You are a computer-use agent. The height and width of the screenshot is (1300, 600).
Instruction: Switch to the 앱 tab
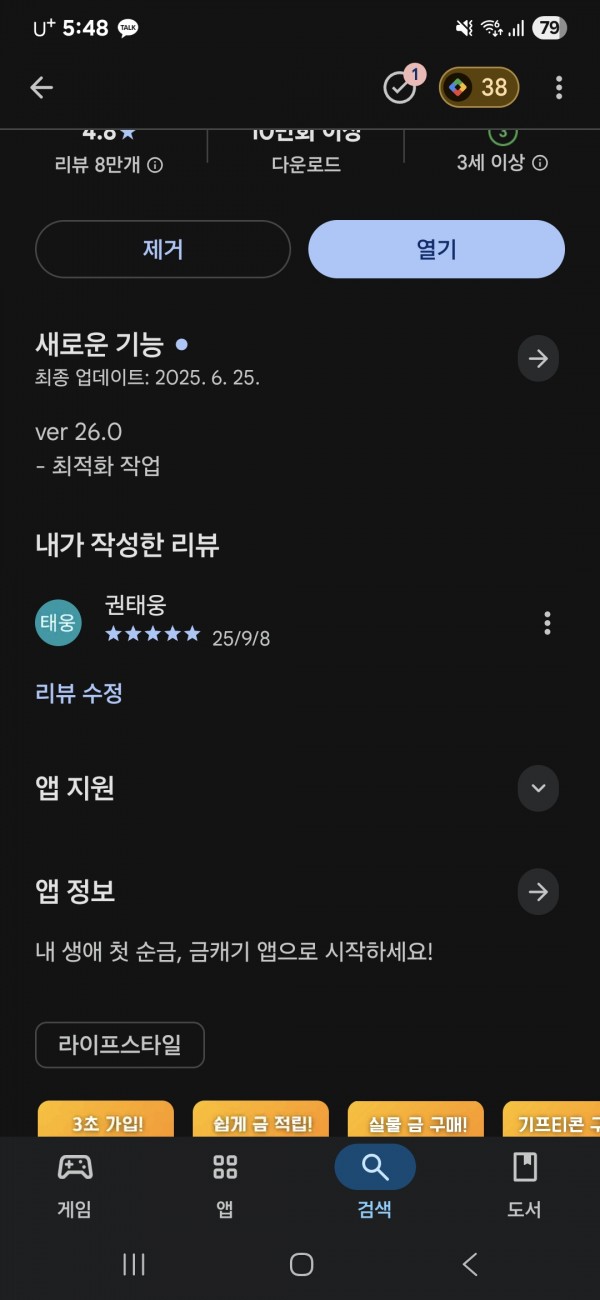[225, 1183]
